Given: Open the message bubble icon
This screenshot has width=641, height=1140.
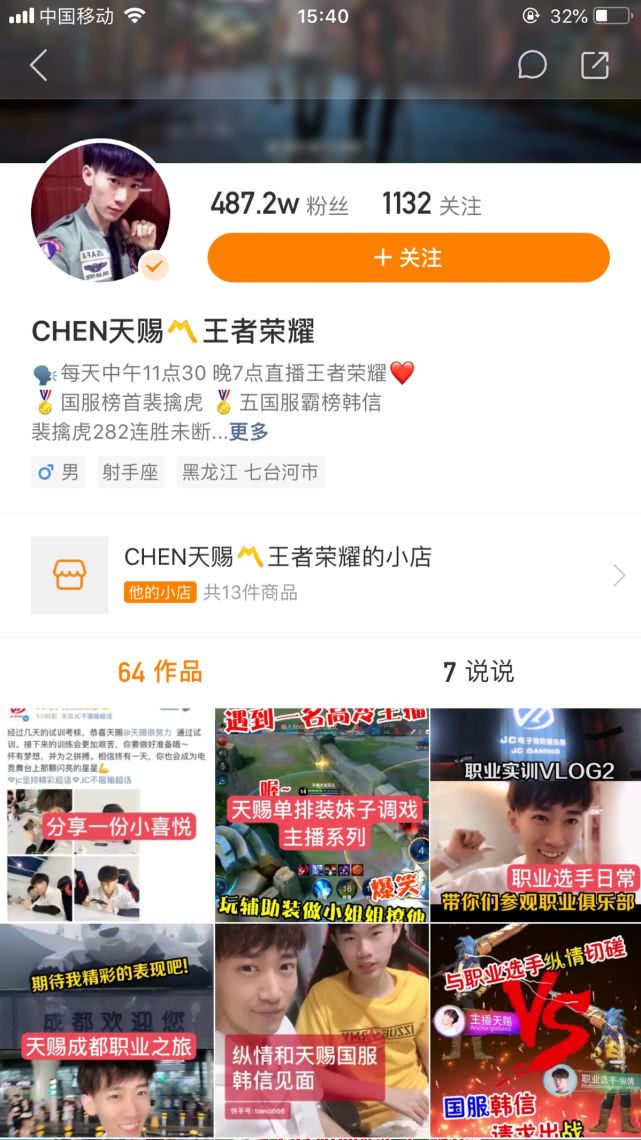Looking at the screenshot, I should [x=532, y=66].
